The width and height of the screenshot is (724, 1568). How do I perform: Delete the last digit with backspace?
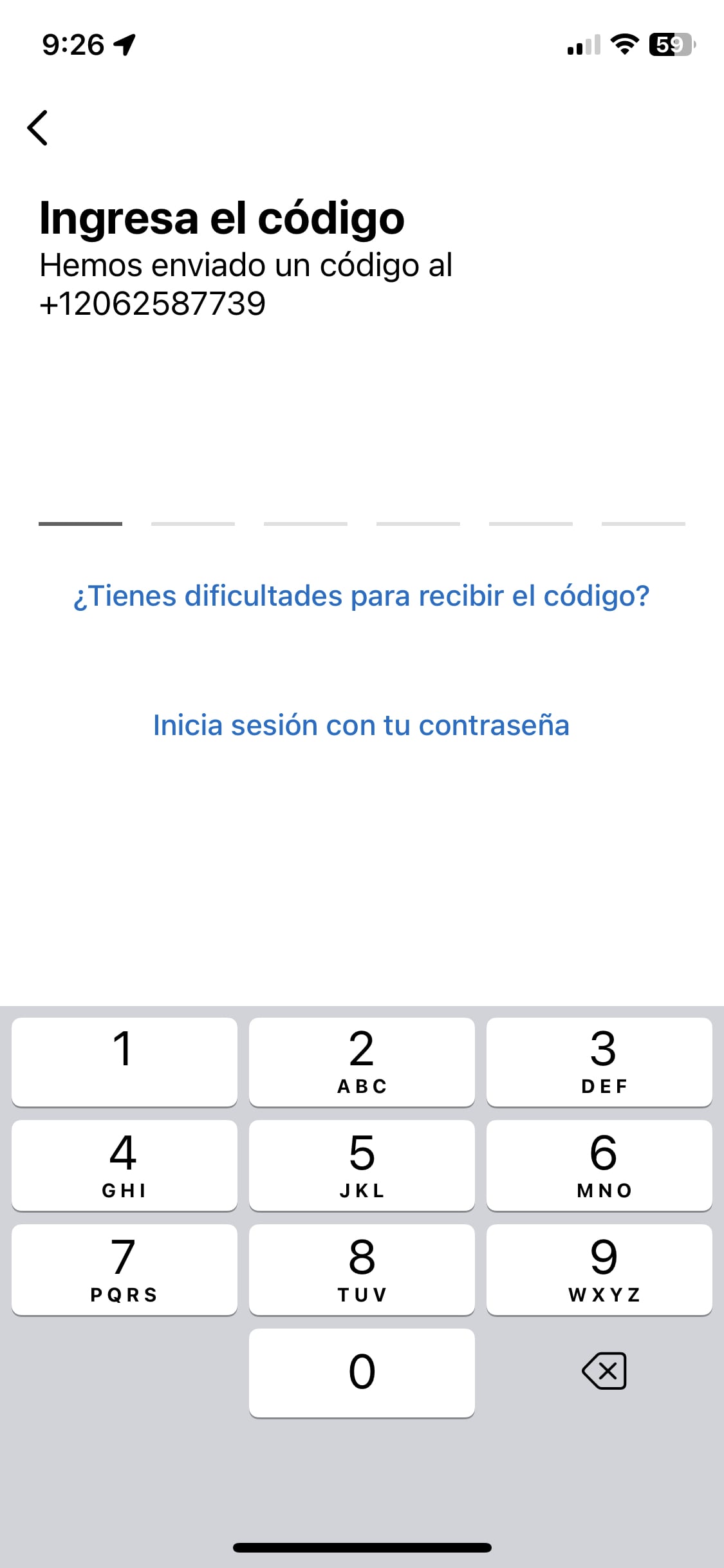pos(604,1371)
